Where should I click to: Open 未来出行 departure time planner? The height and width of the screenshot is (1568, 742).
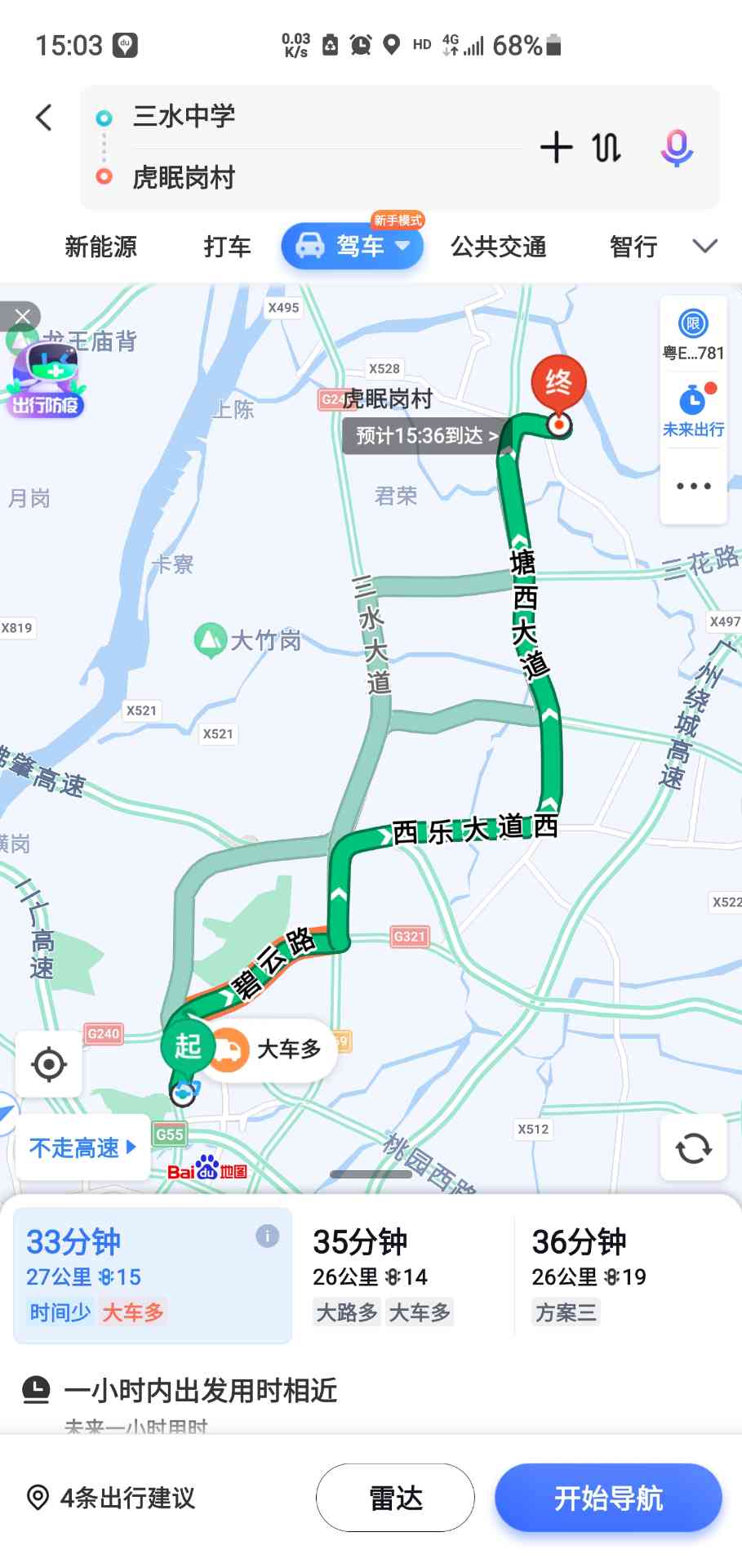tap(693, 411)
